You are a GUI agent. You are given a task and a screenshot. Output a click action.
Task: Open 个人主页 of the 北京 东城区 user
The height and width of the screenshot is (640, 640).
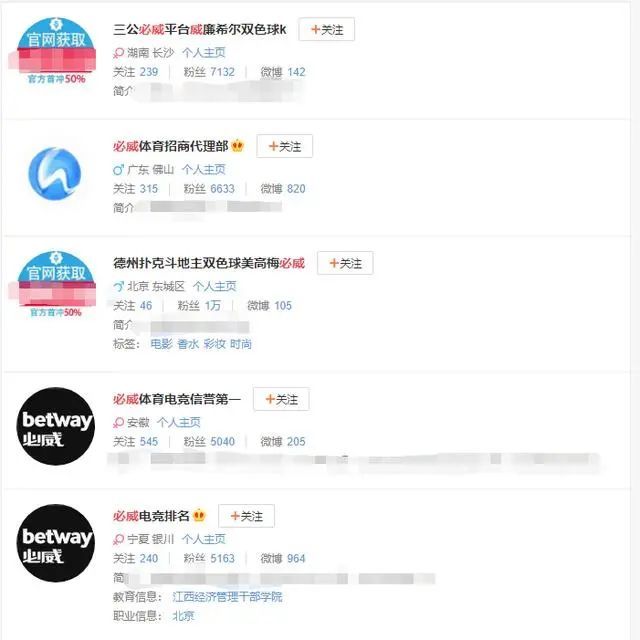click(x=215, y=286)
